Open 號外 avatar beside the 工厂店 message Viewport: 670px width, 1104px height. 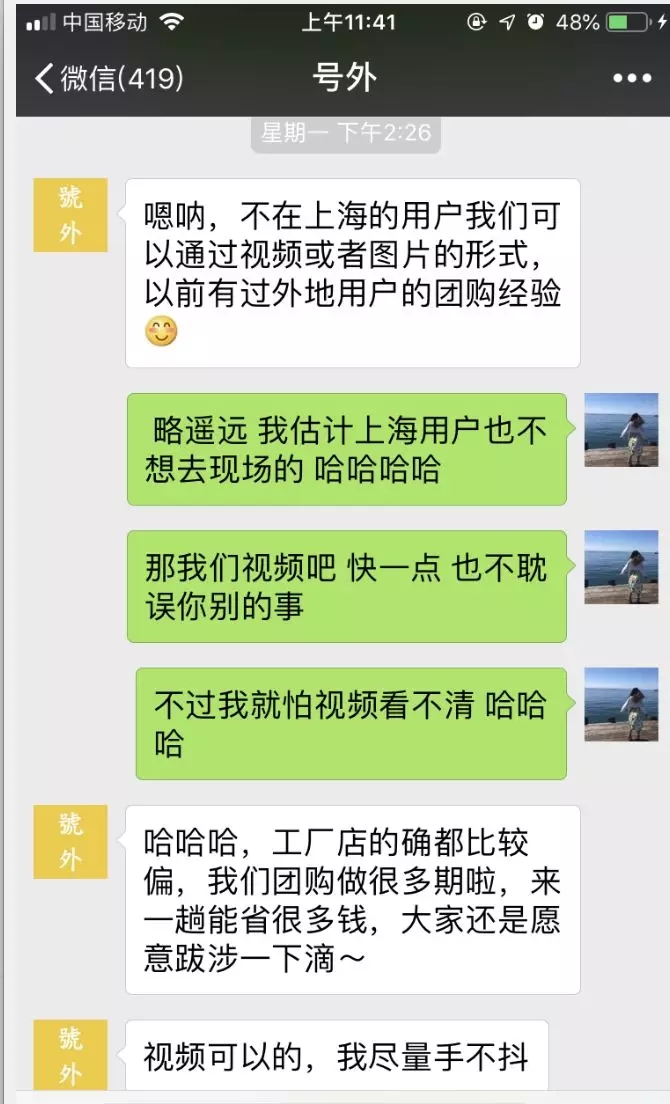click(x=70, y=842)
